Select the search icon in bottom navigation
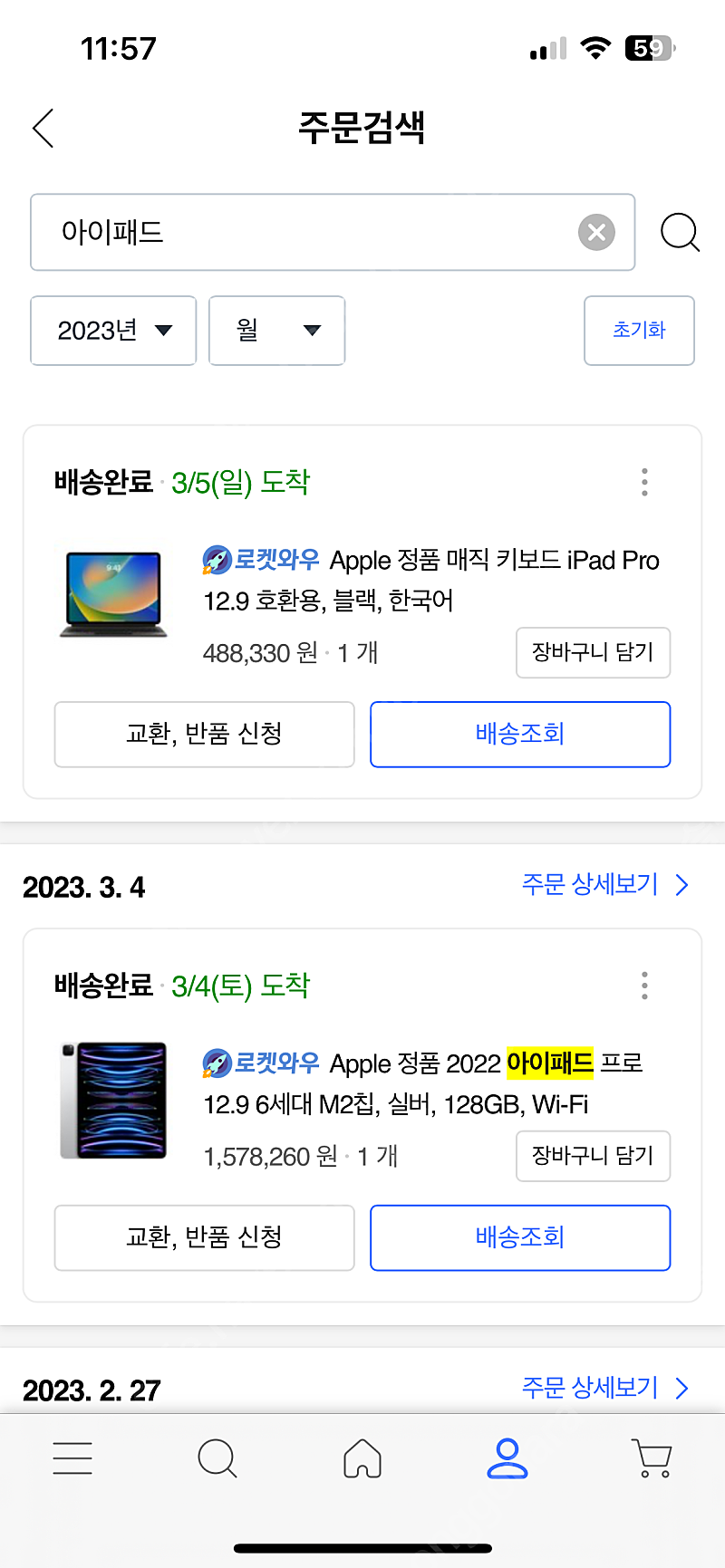This screenshot has width=725, height=1568. (x=217, y=1458)
